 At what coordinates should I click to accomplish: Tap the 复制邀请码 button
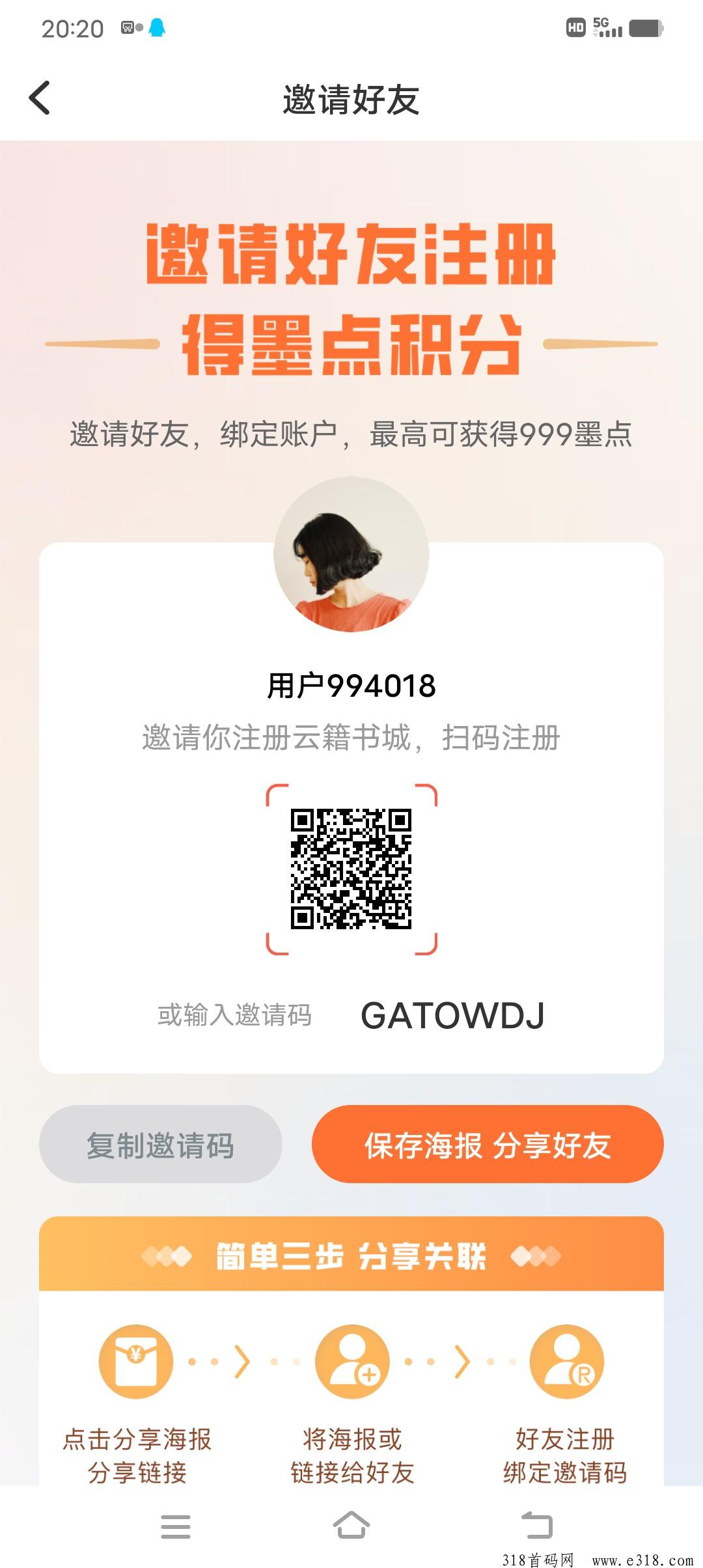(160, 1145)
